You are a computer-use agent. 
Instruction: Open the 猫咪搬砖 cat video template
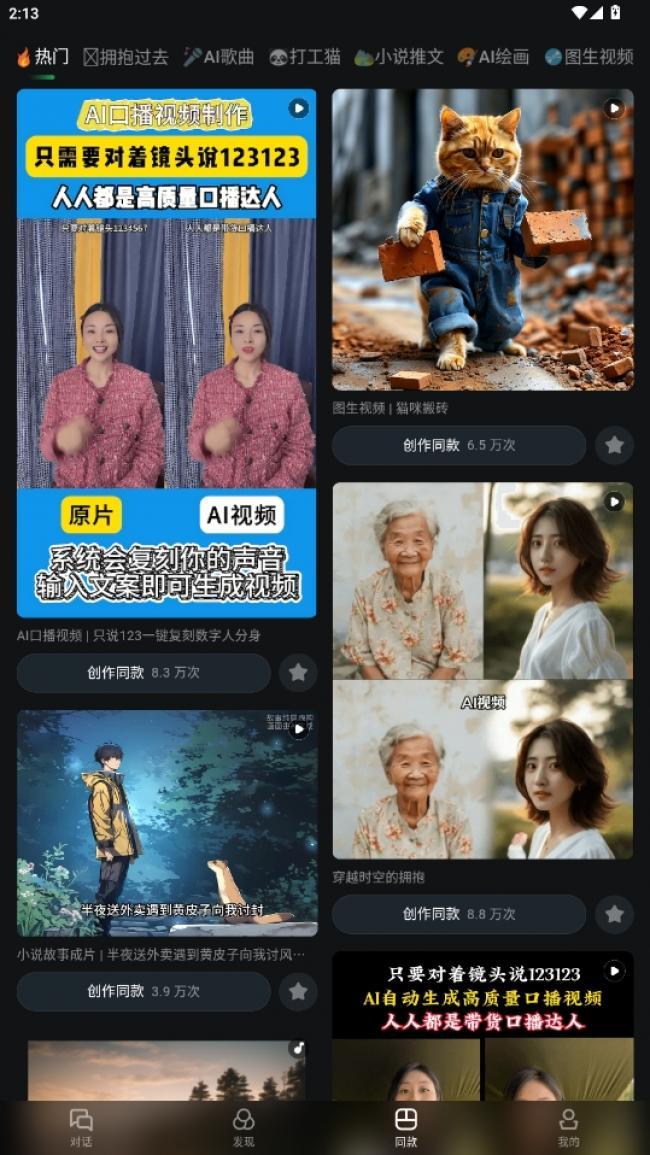pyautogui.click(x=482, y=240)
